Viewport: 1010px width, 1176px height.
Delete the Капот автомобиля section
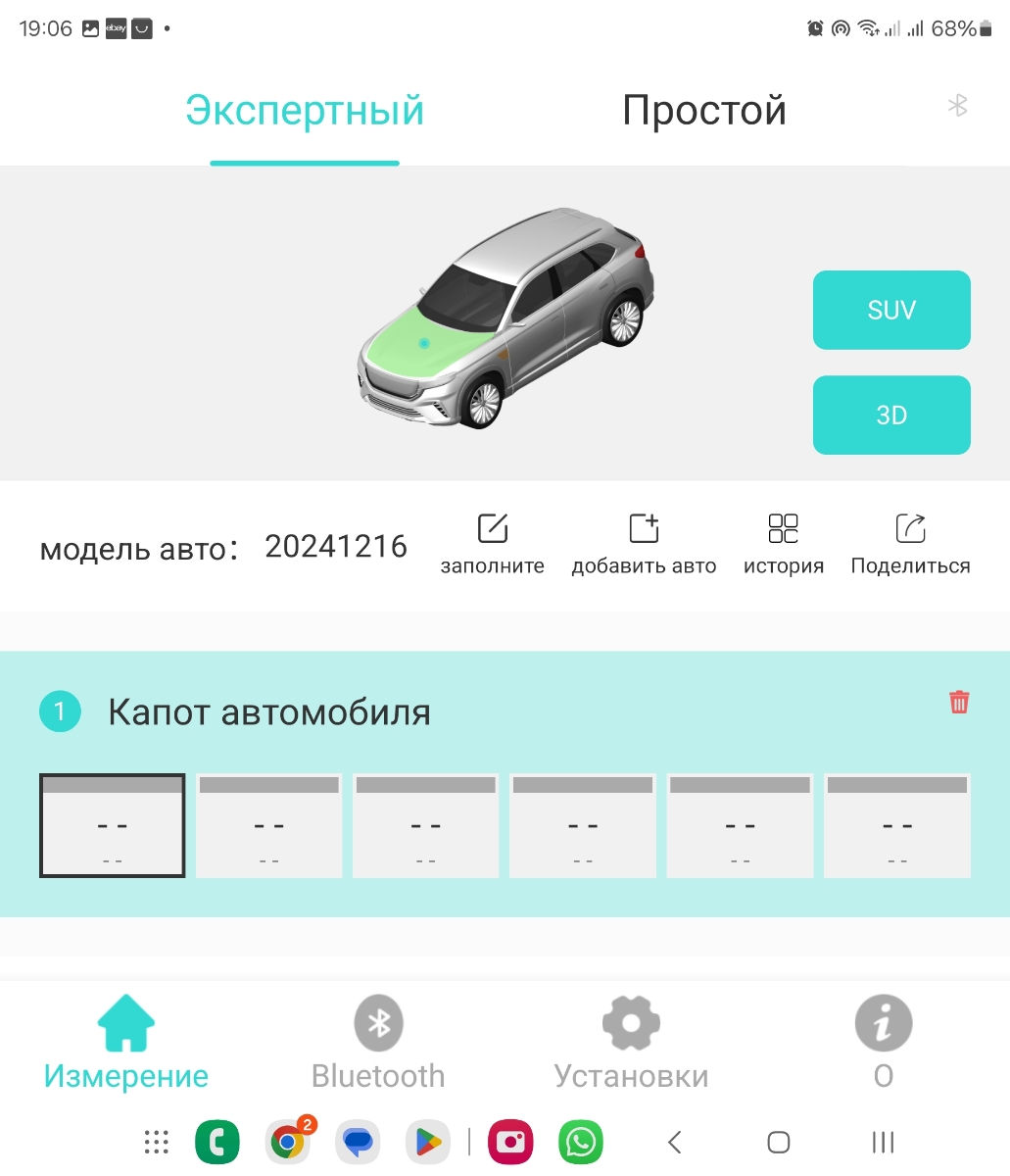point(959,702)
